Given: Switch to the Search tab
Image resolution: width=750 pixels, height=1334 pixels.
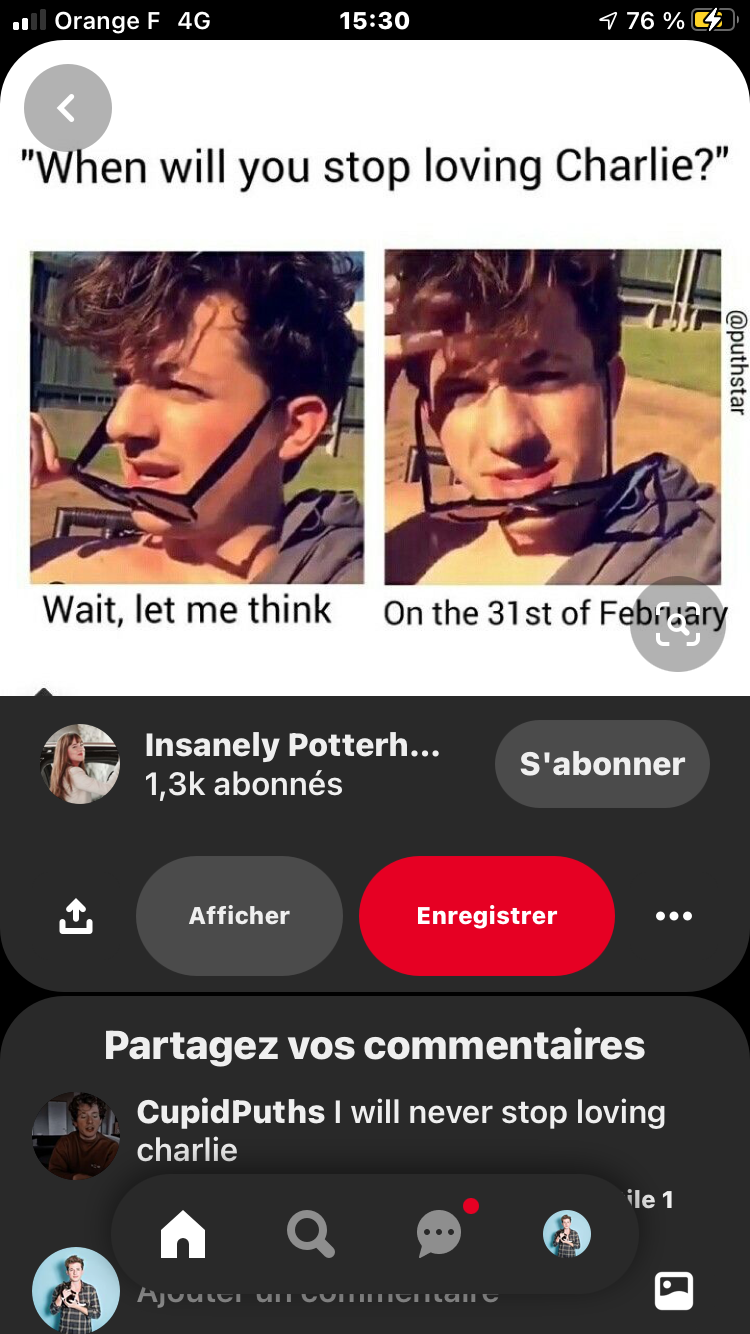Looking at the screenshot, I should [x=310, y=1235].
